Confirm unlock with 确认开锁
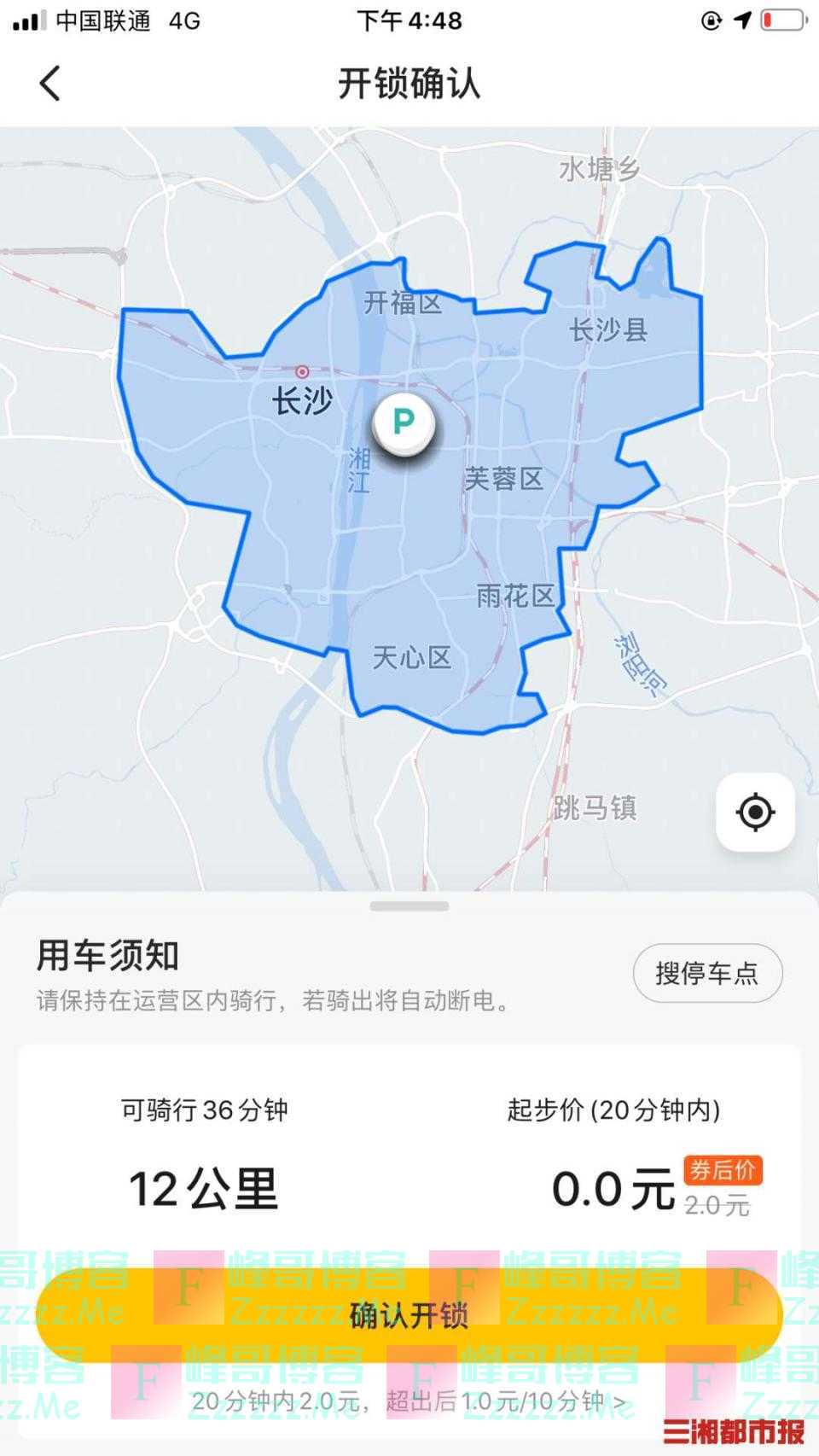 409,1314
